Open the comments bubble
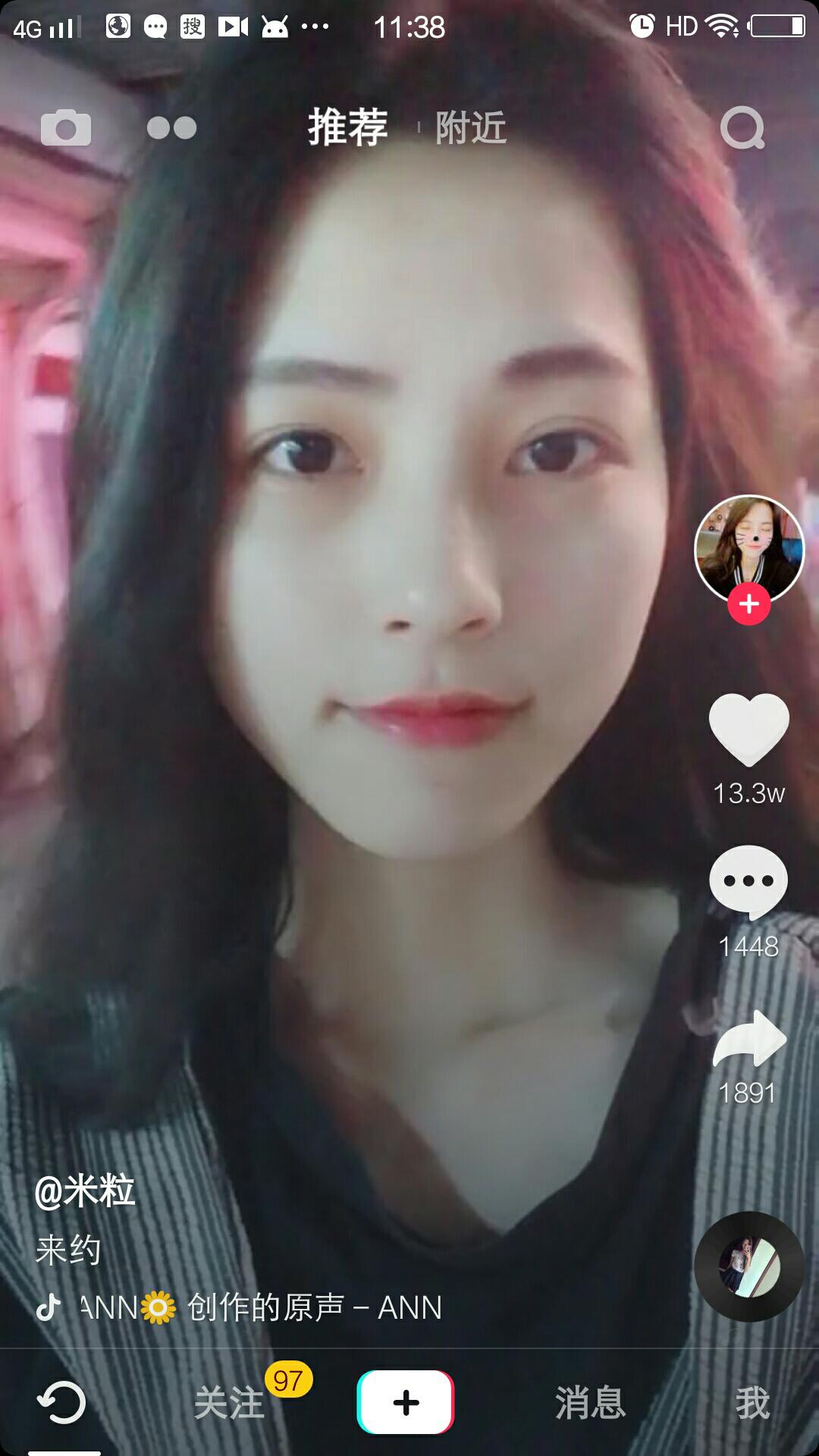Screen dimensions: 819x1456 (x=748, y=881)
